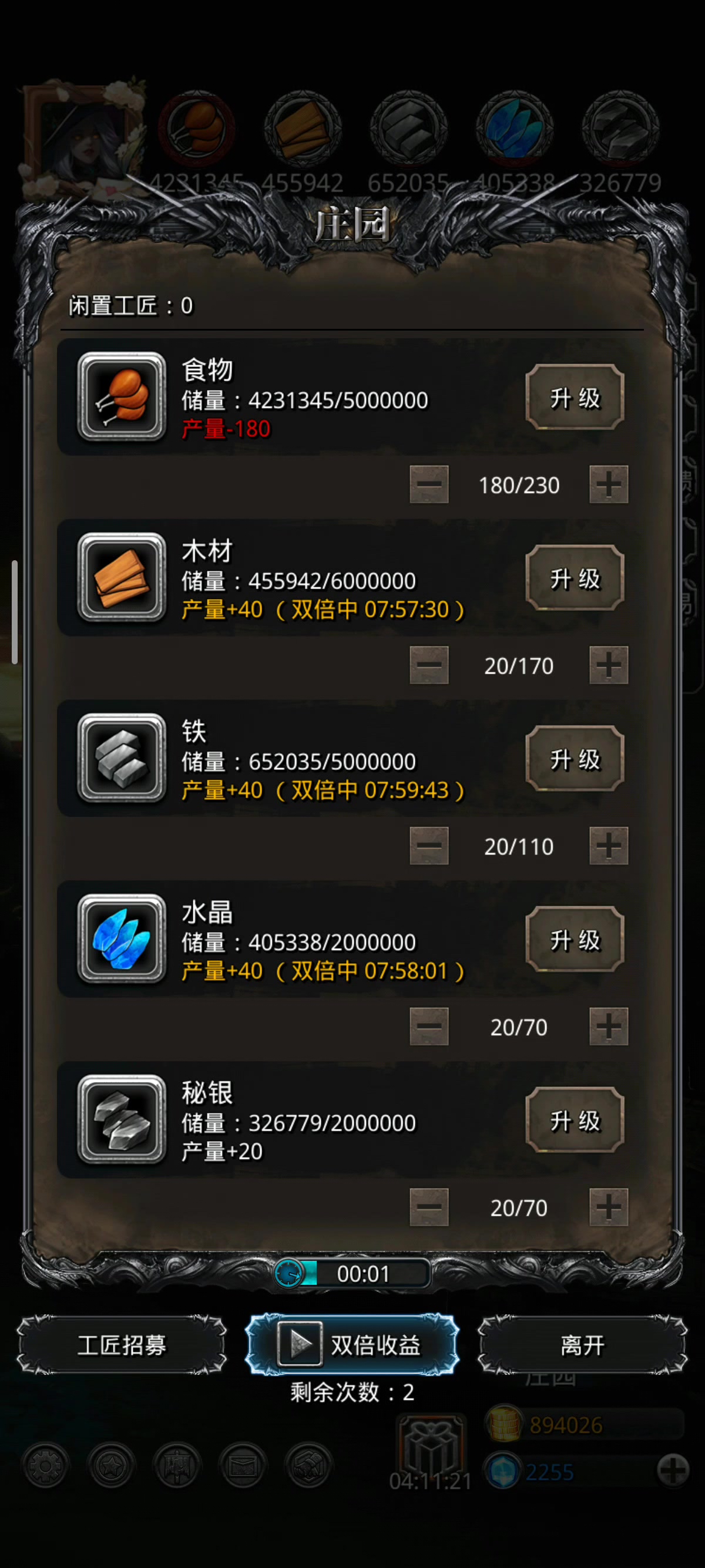Screen dimensions: 705x1568
Task: Decrease artisans assigned to 食物
Action: pos(429,484)
